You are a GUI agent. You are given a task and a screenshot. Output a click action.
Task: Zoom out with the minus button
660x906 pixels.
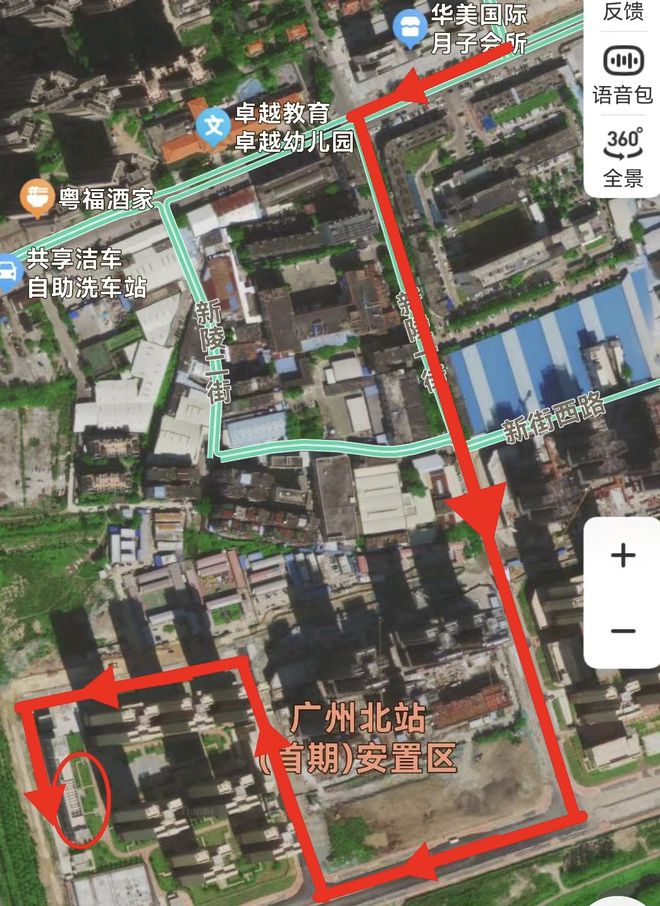click(x=623, y=631)
